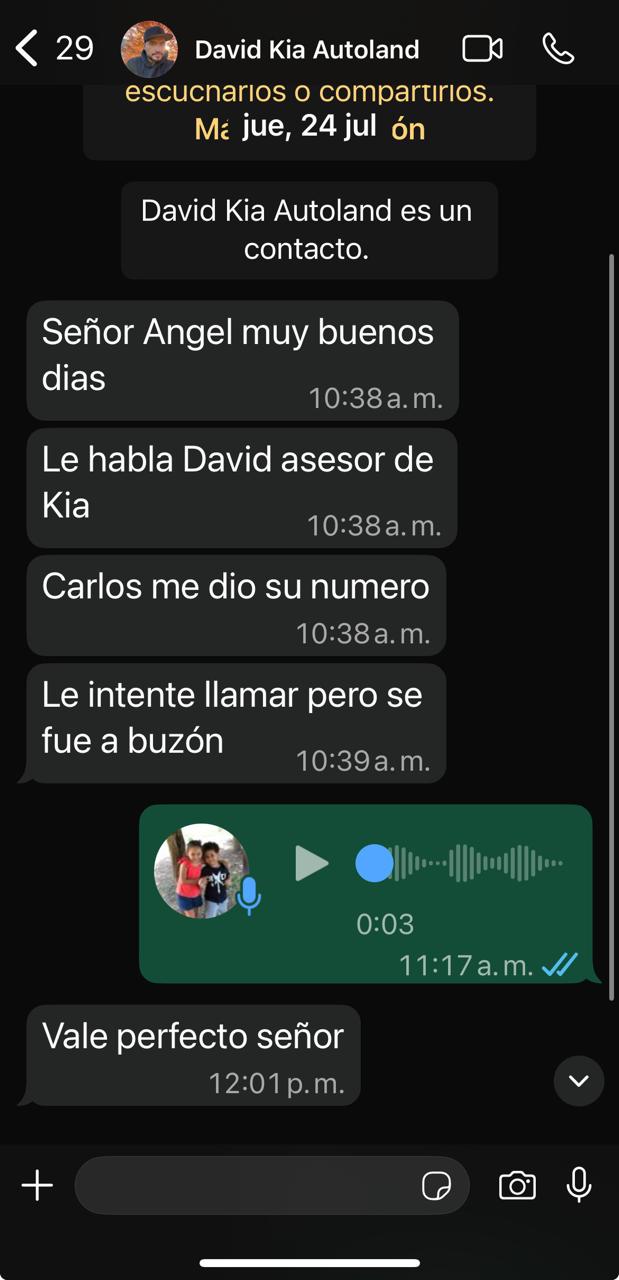Viewport: 619px width, 1280px height.
Task: Open David Kia Autoland contact info
Action: (x=306, y=49)
